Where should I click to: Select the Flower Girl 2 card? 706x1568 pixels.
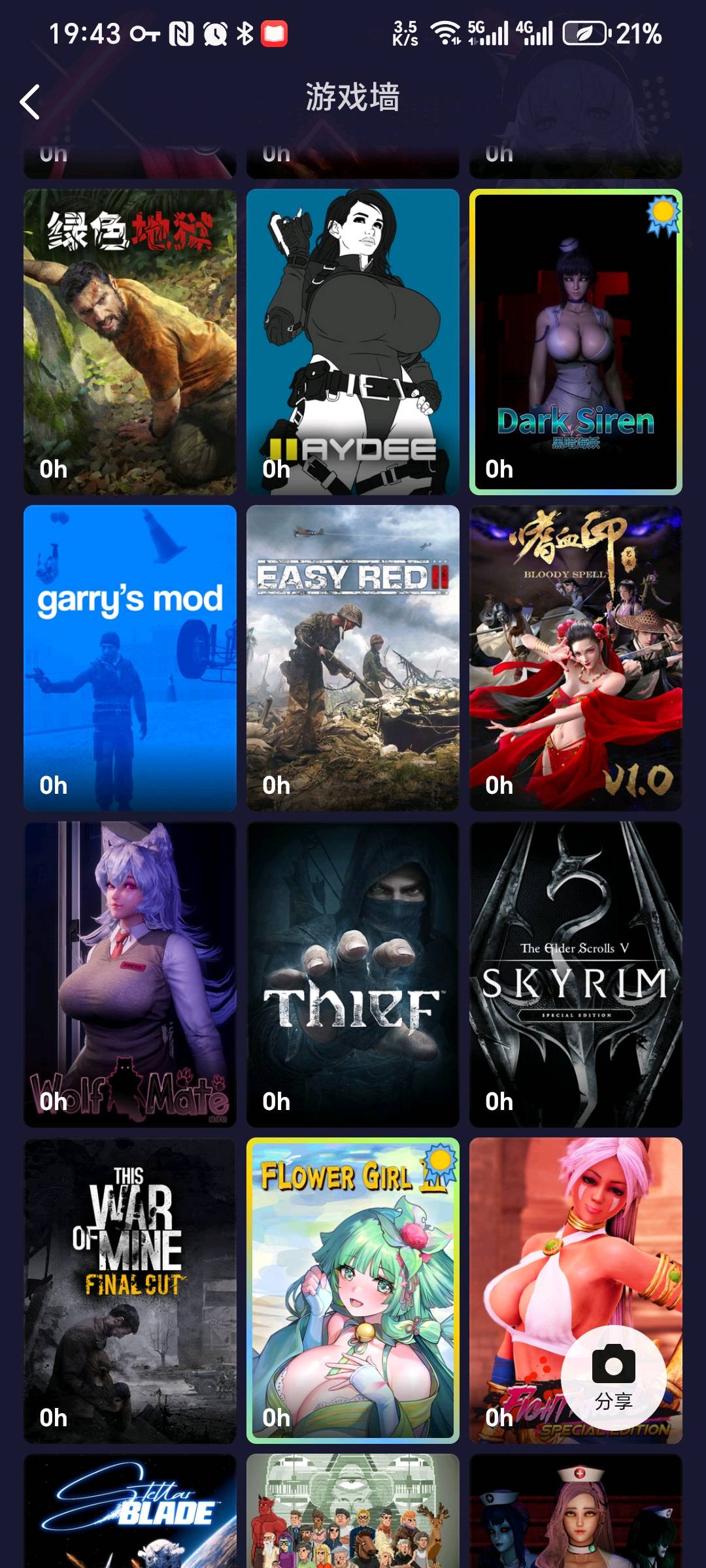[x=353, y=1290]
